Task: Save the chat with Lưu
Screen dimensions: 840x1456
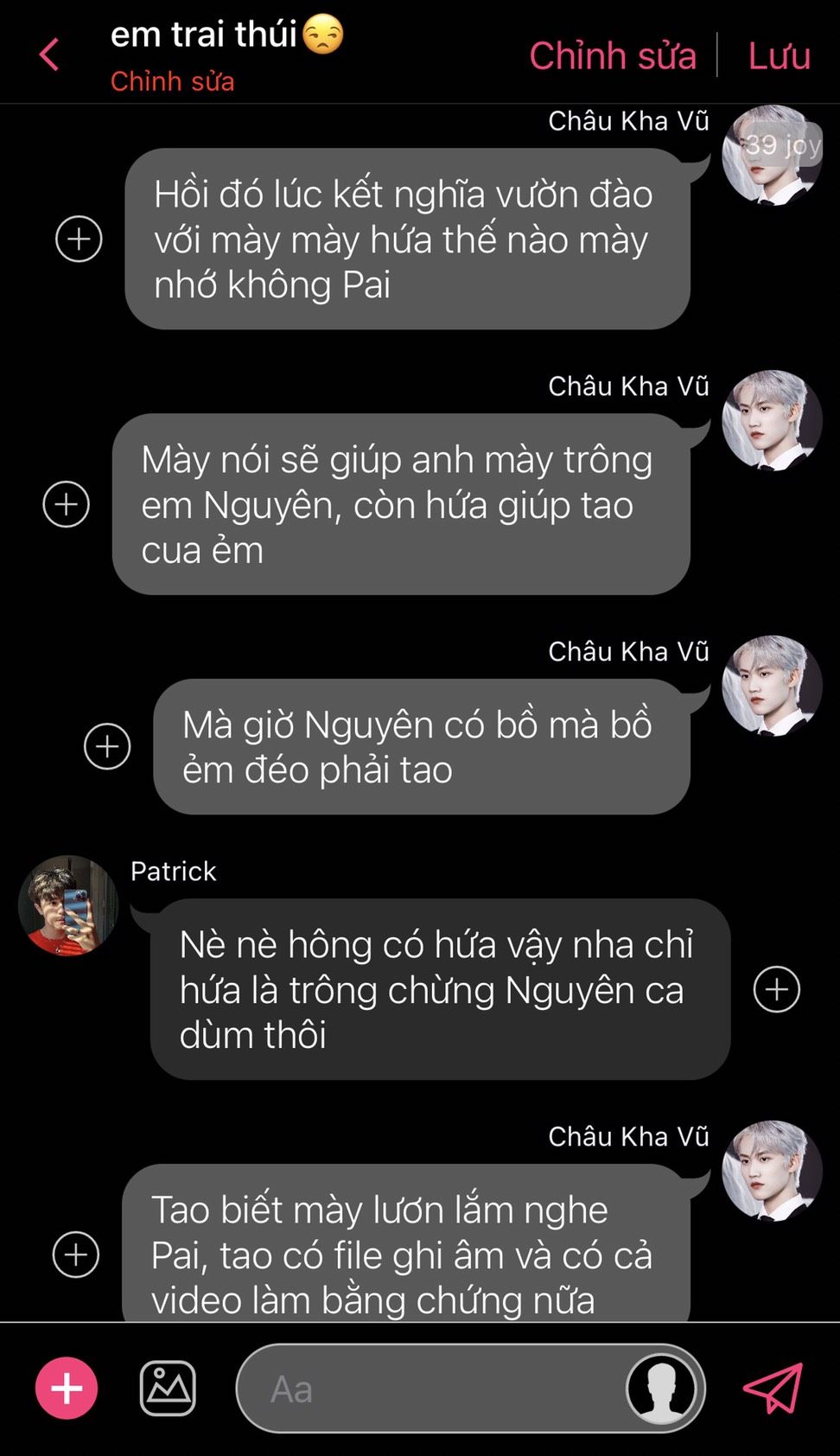Action: pos(779,56)
